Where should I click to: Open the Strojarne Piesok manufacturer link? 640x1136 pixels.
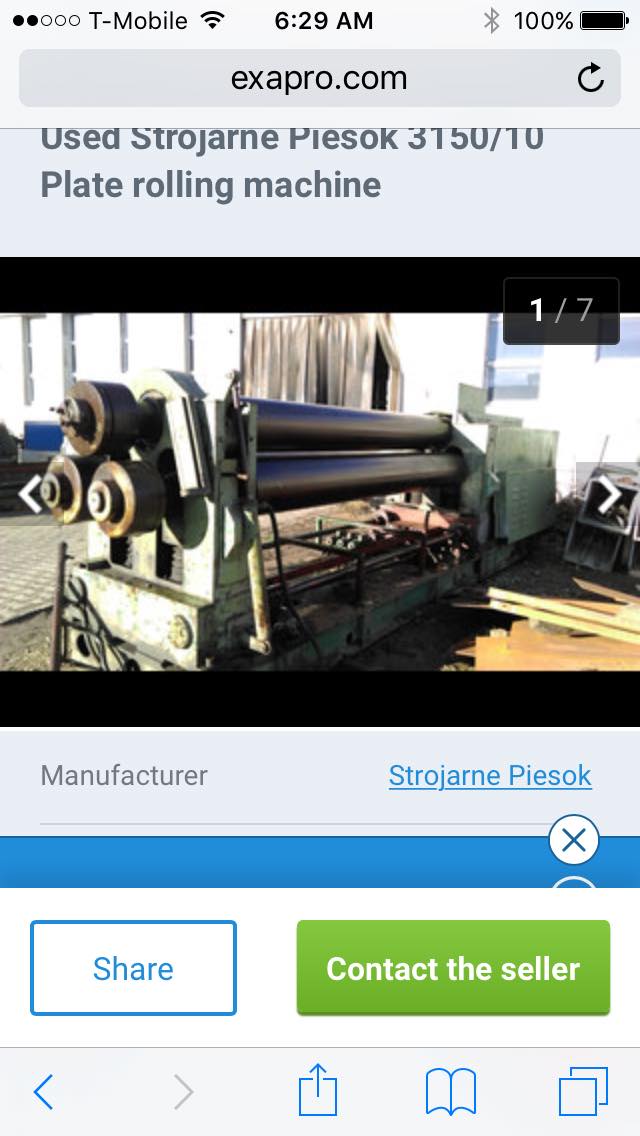(490, 775)
